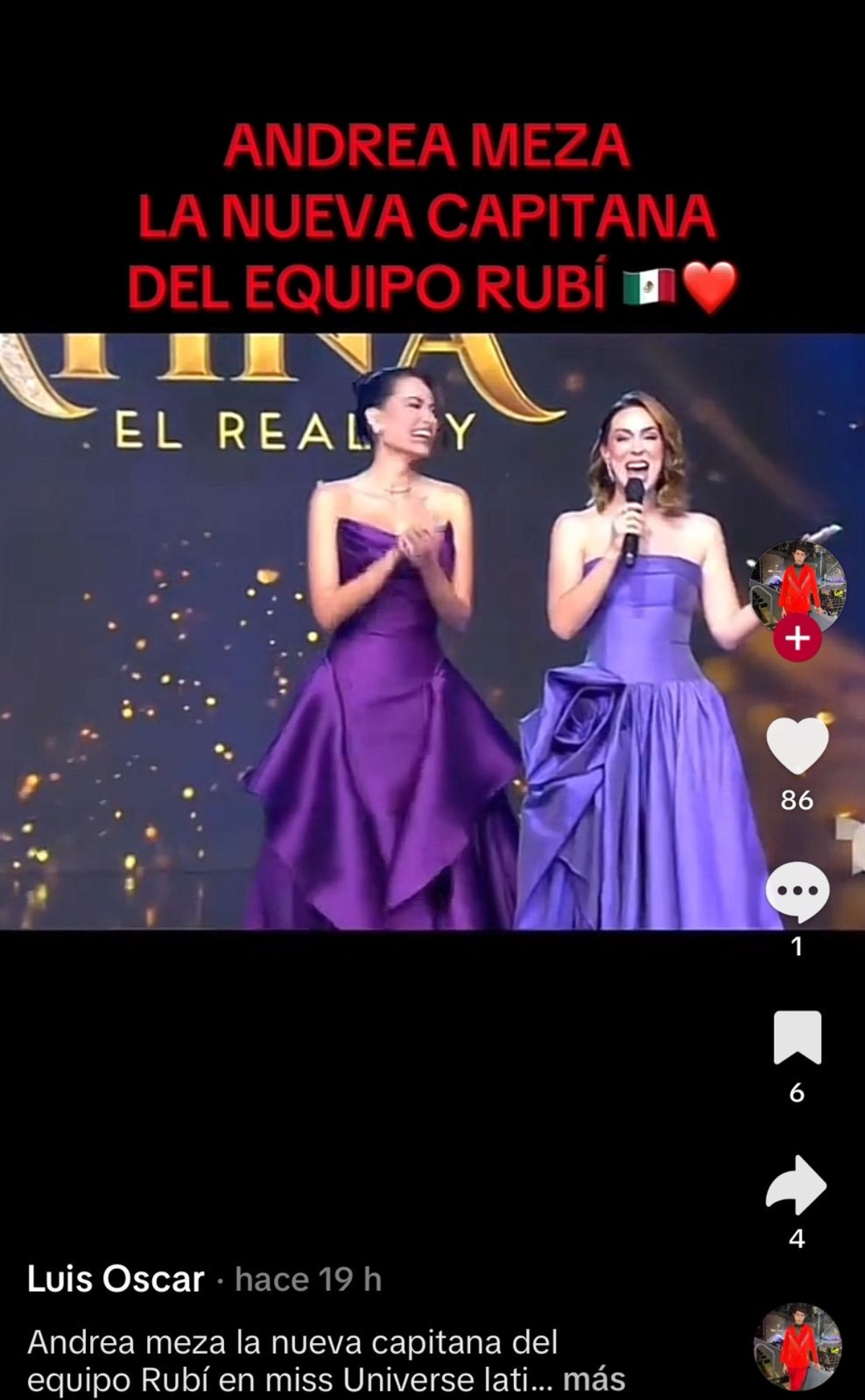Open Luis Oscar's username link
This screenshot has width=865, height=1400.
click(115, 1280)
